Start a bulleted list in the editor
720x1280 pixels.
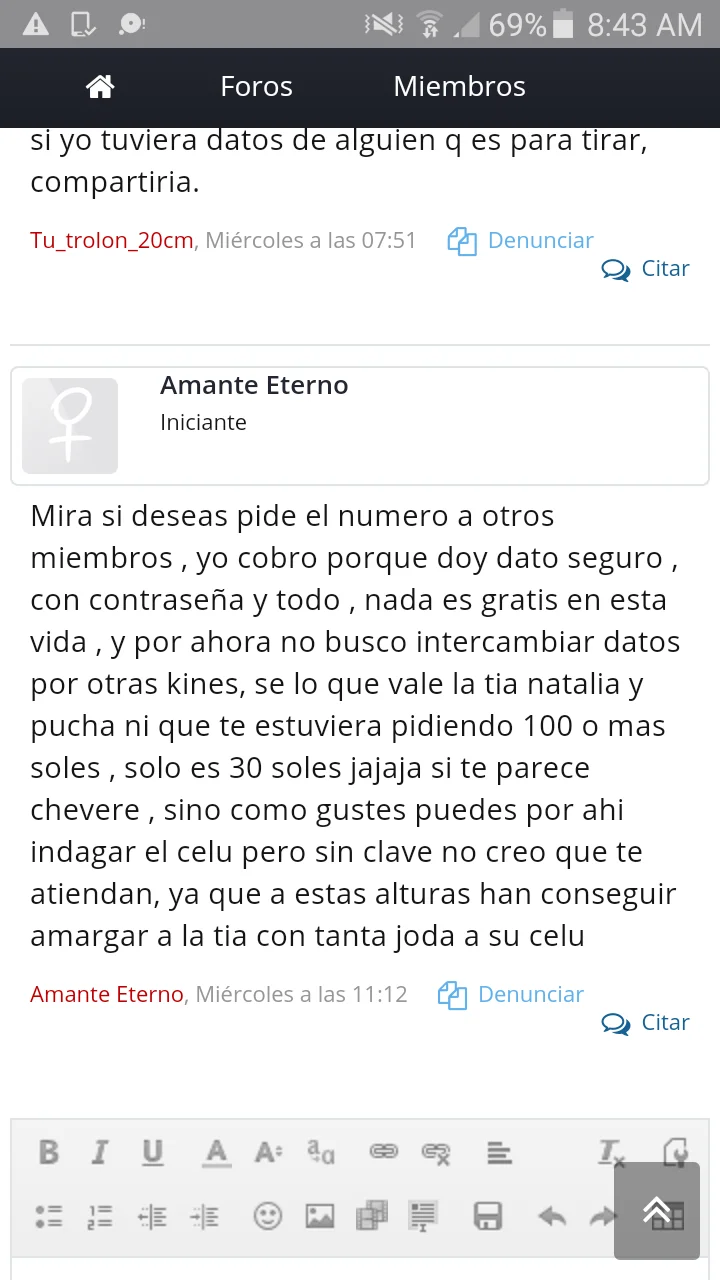(48, 1216)
